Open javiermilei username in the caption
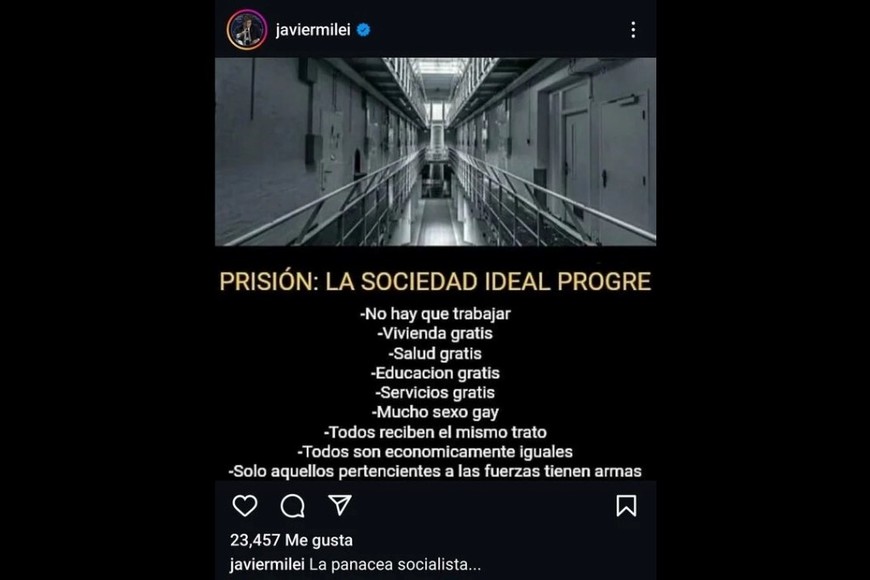The width and height of the screenshot is (870, 580). (x=266, y=564)
